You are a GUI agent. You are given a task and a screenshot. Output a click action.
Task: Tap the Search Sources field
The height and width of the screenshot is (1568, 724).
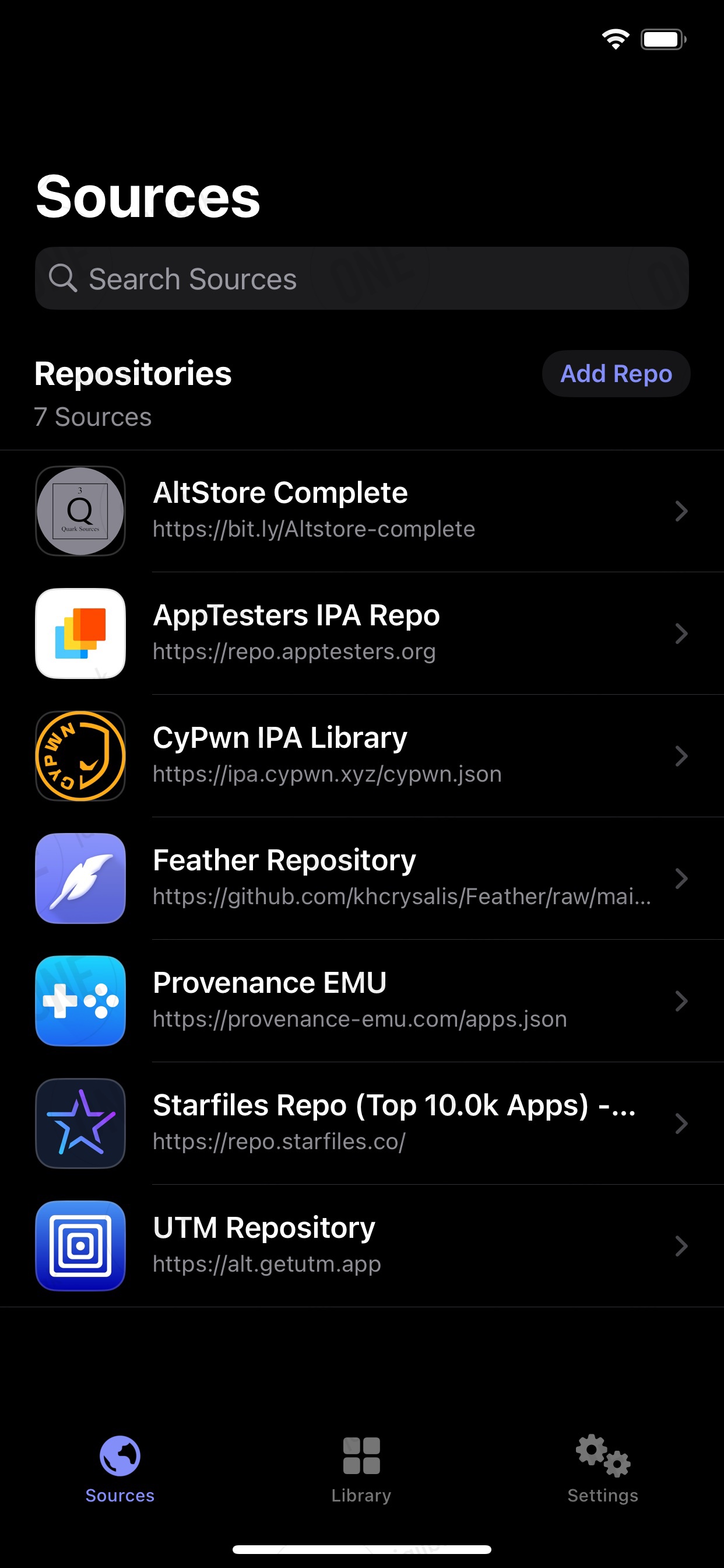coord(361,278)
